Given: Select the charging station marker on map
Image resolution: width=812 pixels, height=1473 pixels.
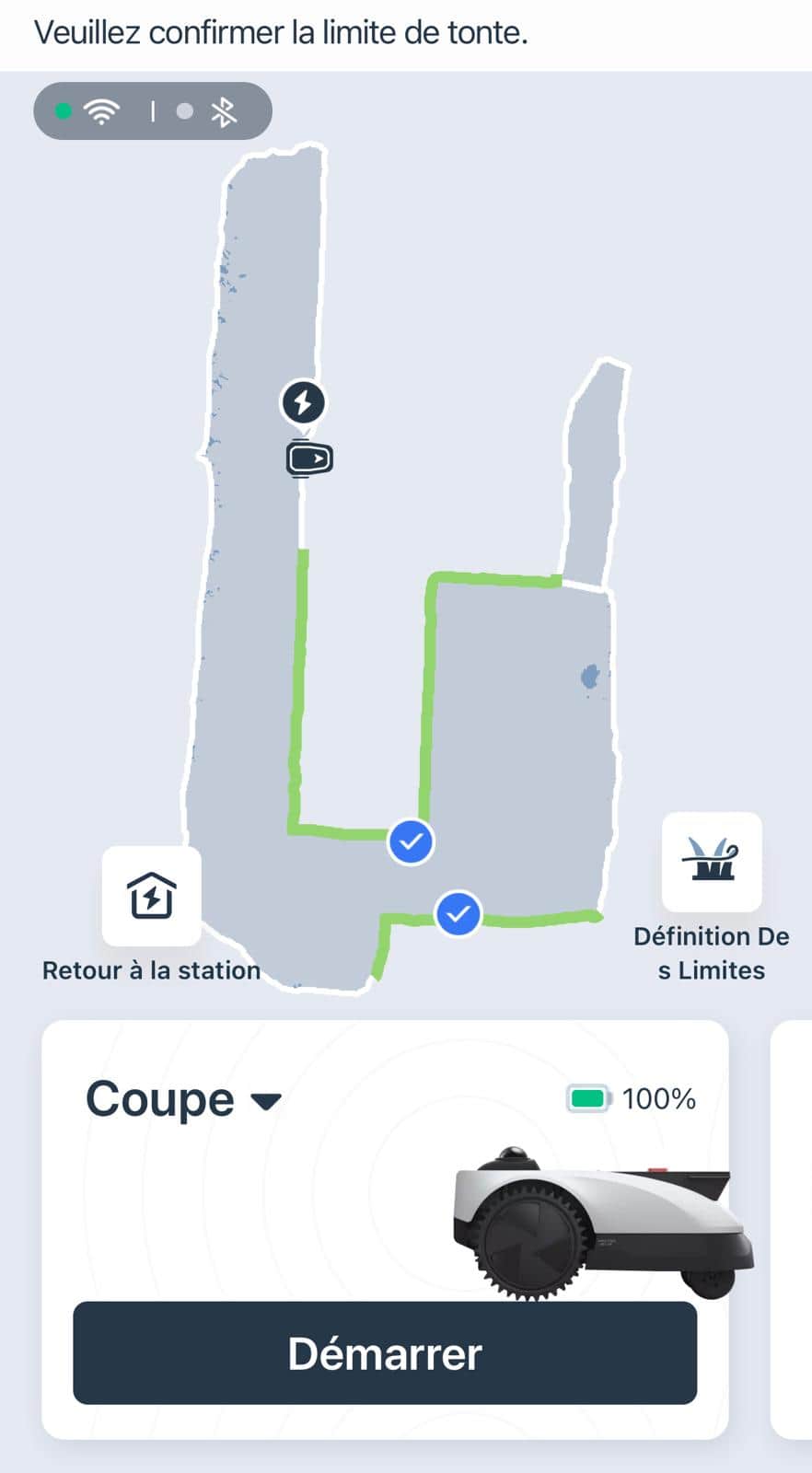Looking at the screenshot, I should tap(303, 402).
